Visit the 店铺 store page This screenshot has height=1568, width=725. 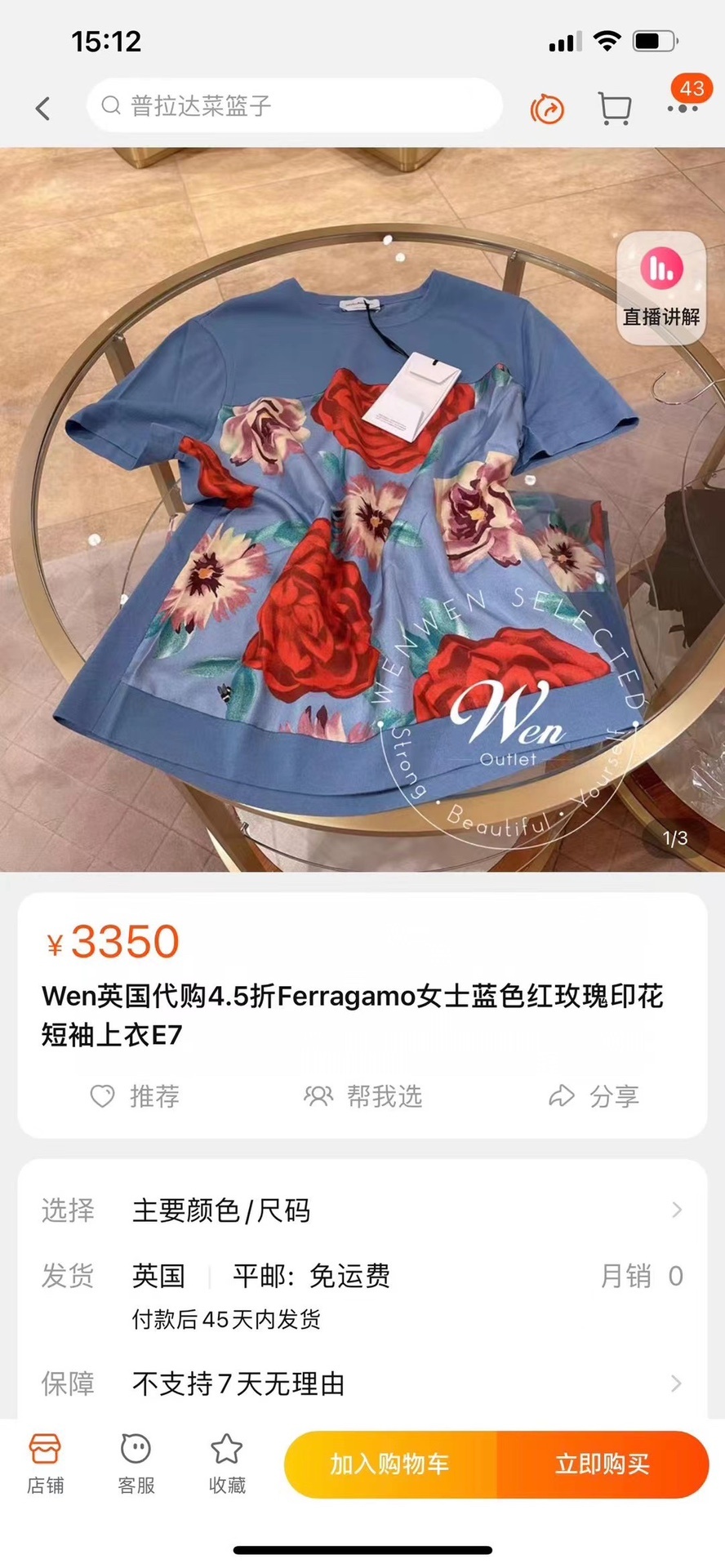[x=45, y=1464]
